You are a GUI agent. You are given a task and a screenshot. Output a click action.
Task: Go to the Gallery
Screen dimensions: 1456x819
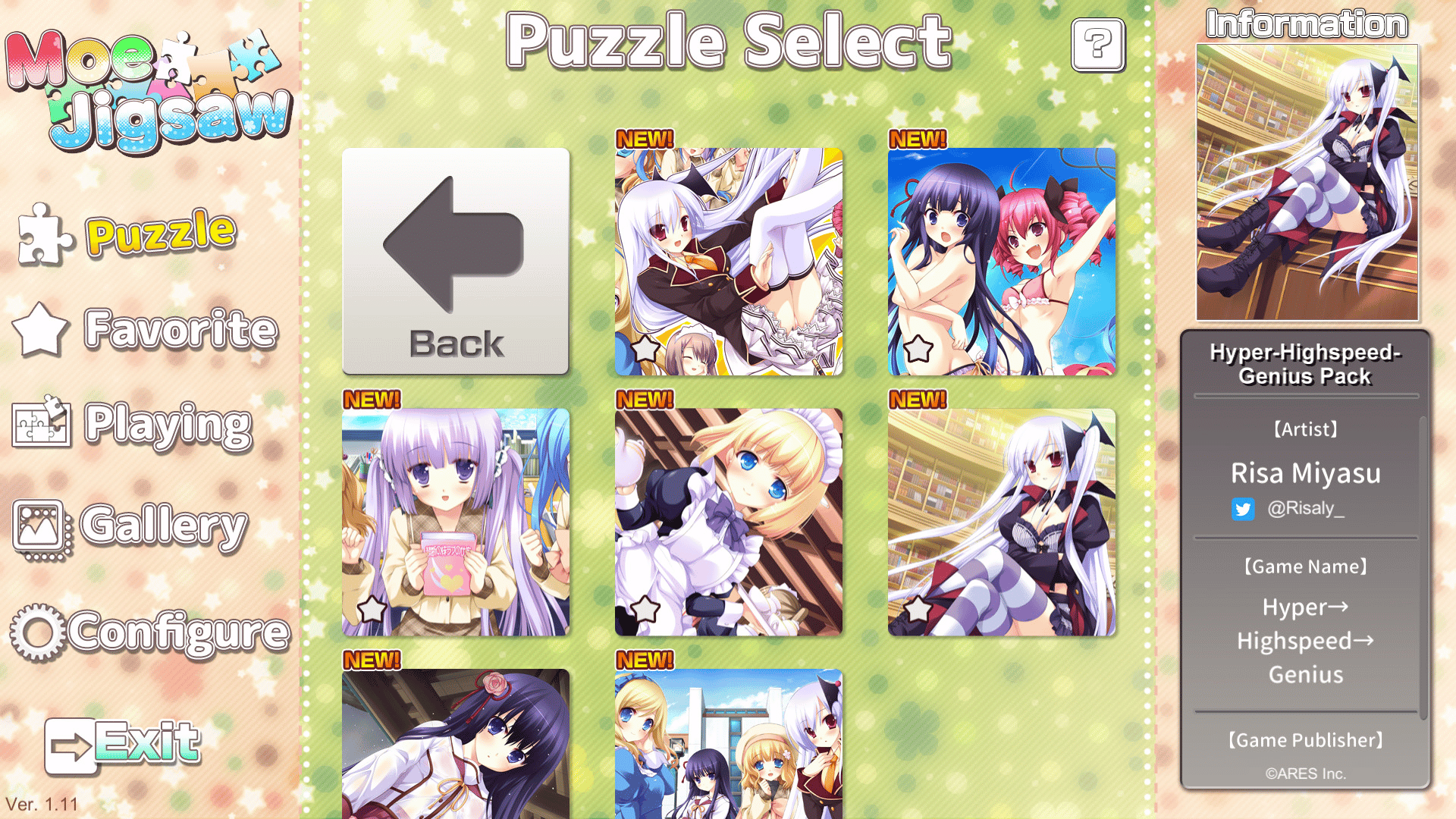(130, 527)
